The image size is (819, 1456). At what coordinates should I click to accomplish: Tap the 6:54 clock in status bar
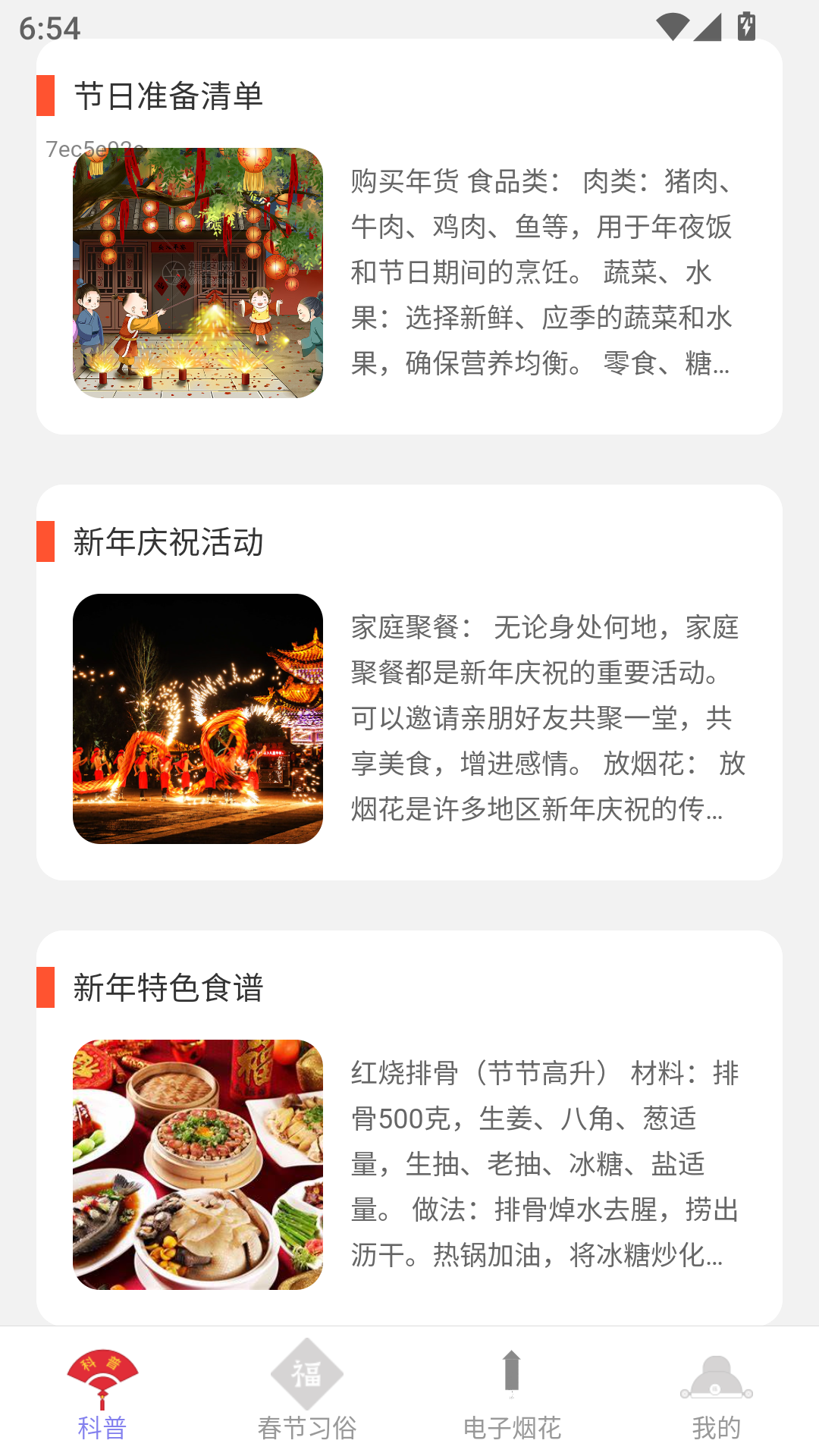point(48,27)
